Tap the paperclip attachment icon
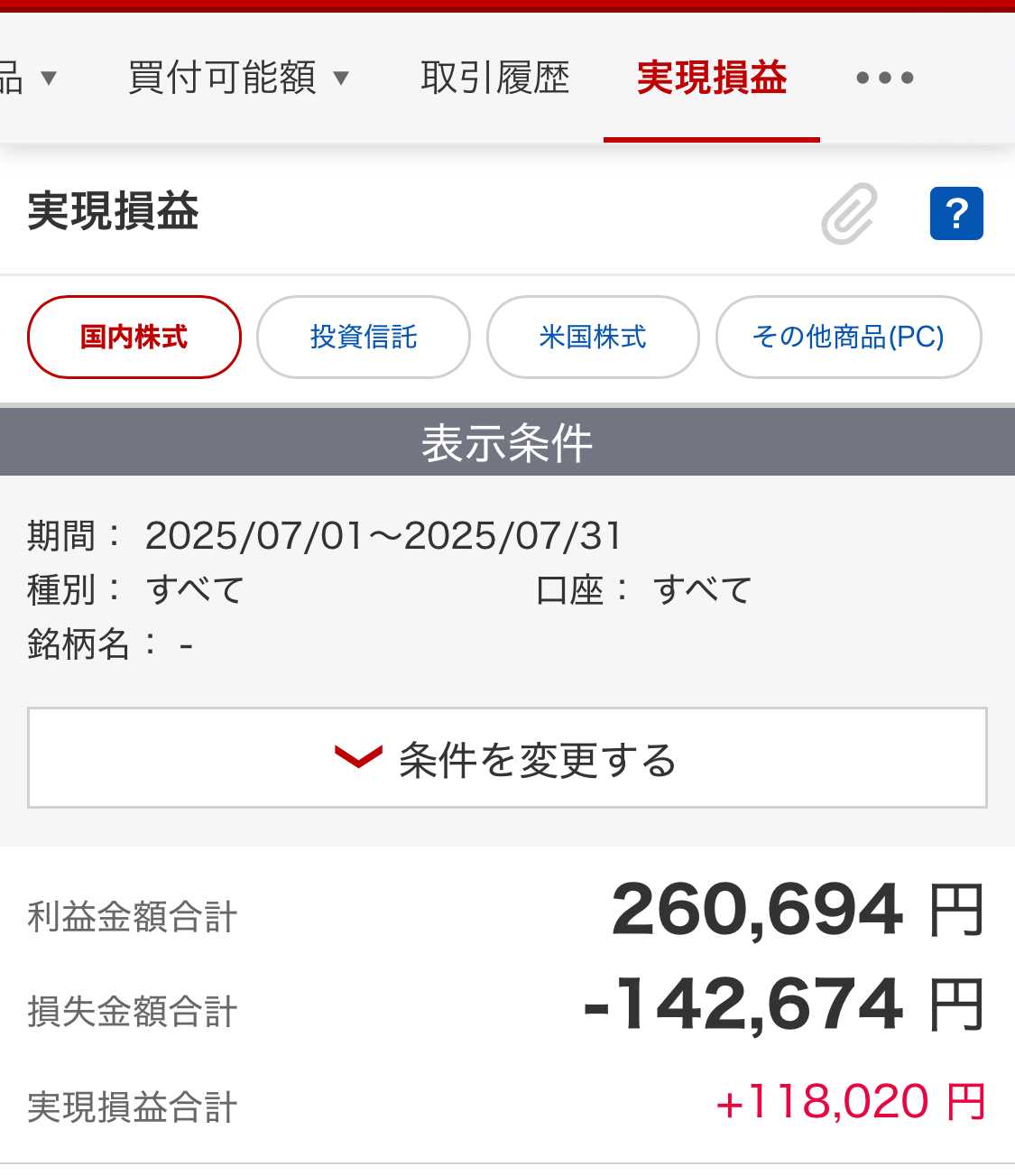The height and width of the screenshot is (1176, 1015). [x=849, y=214]
